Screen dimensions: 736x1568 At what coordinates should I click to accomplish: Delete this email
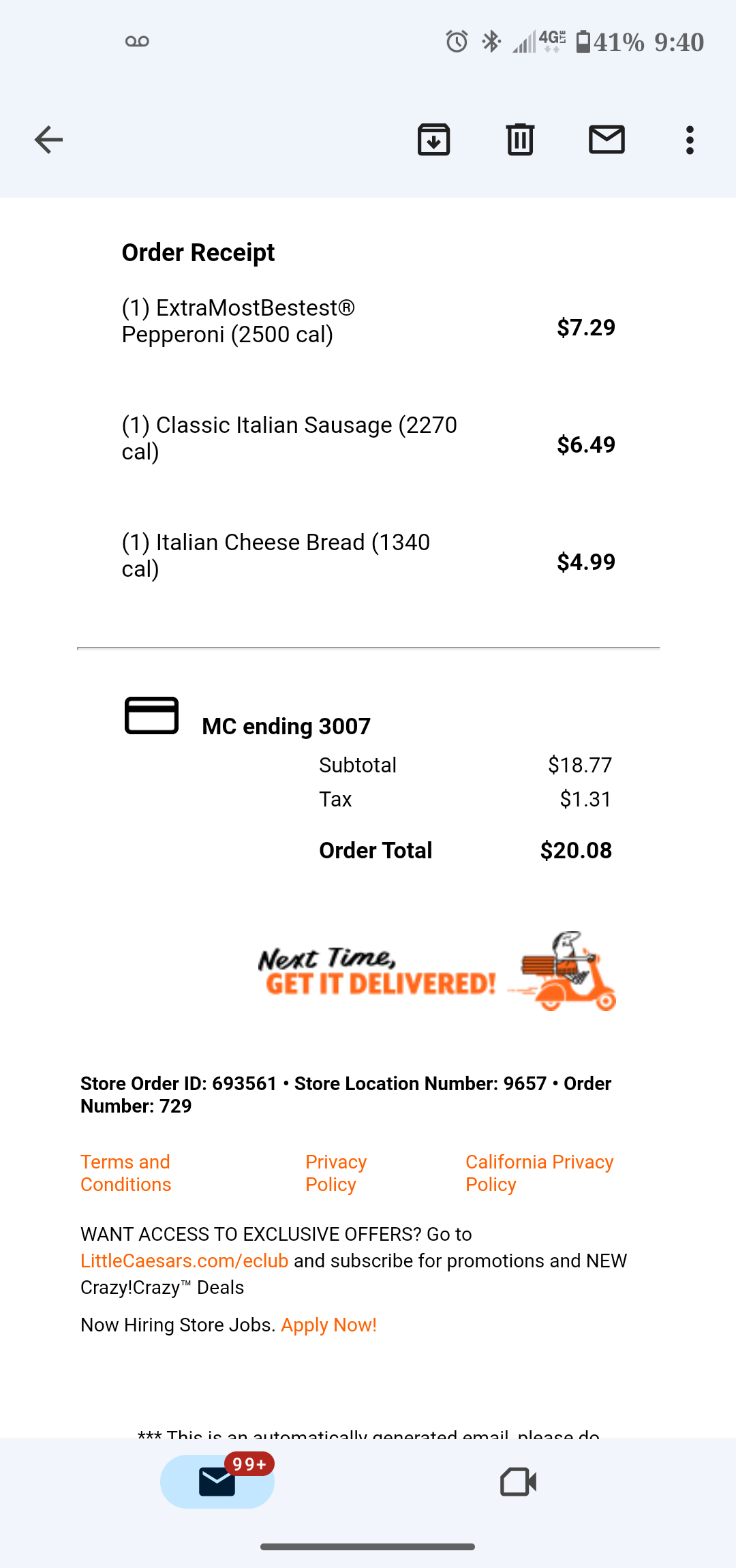520,140
